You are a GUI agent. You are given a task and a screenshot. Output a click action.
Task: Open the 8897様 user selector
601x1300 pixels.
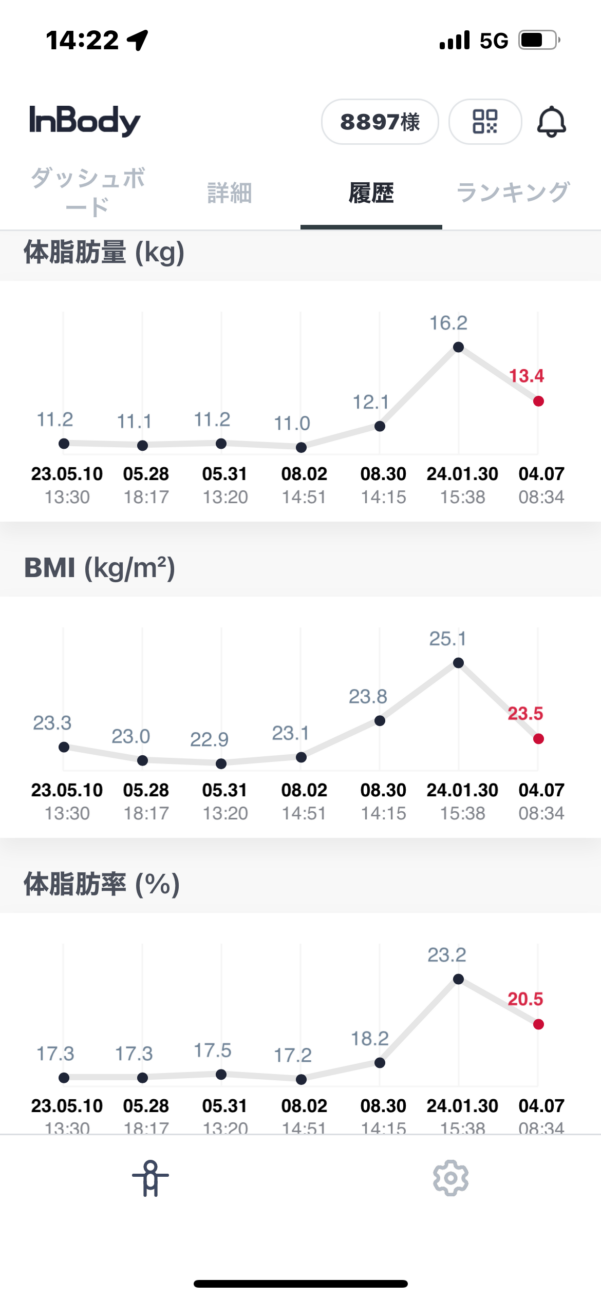tap(379, 123)
